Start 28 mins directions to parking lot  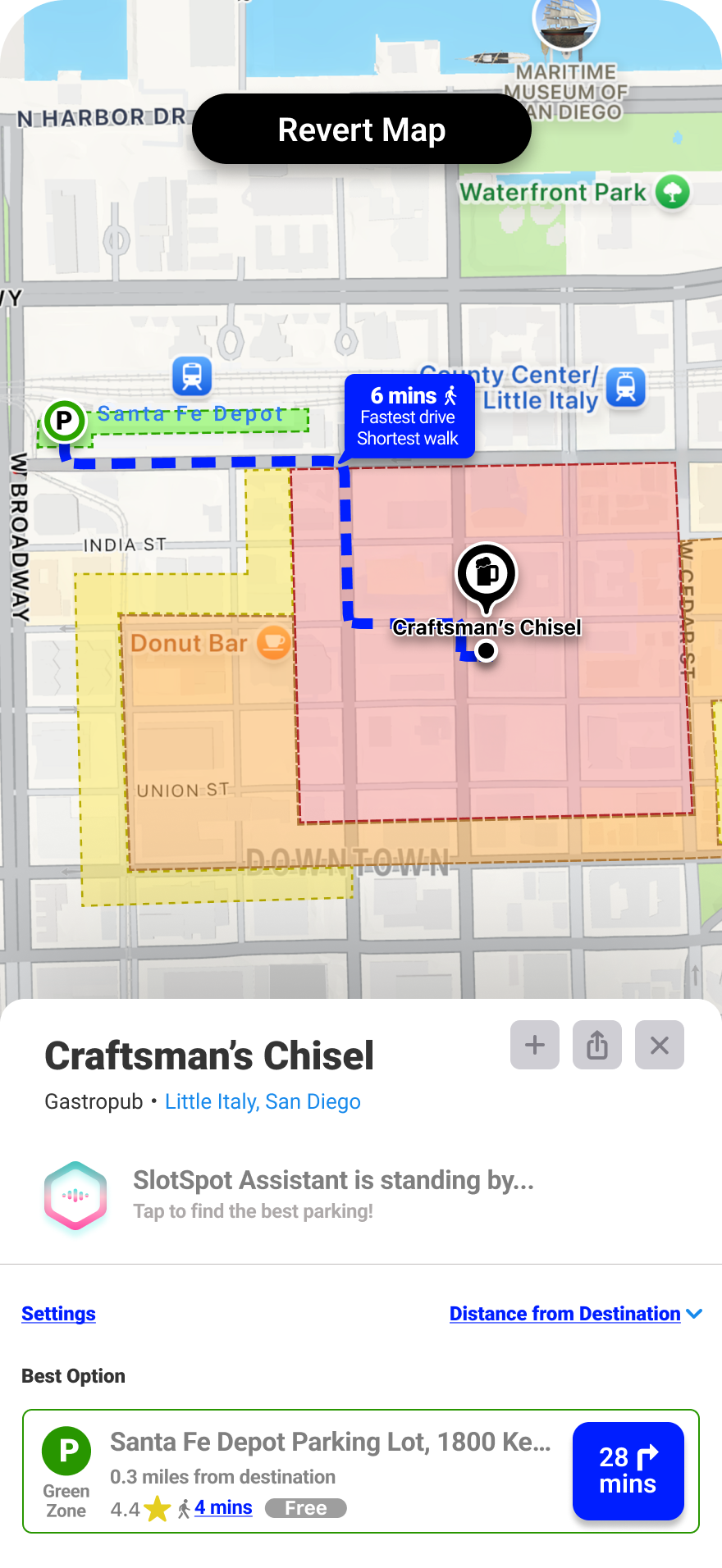[628, 1471]
